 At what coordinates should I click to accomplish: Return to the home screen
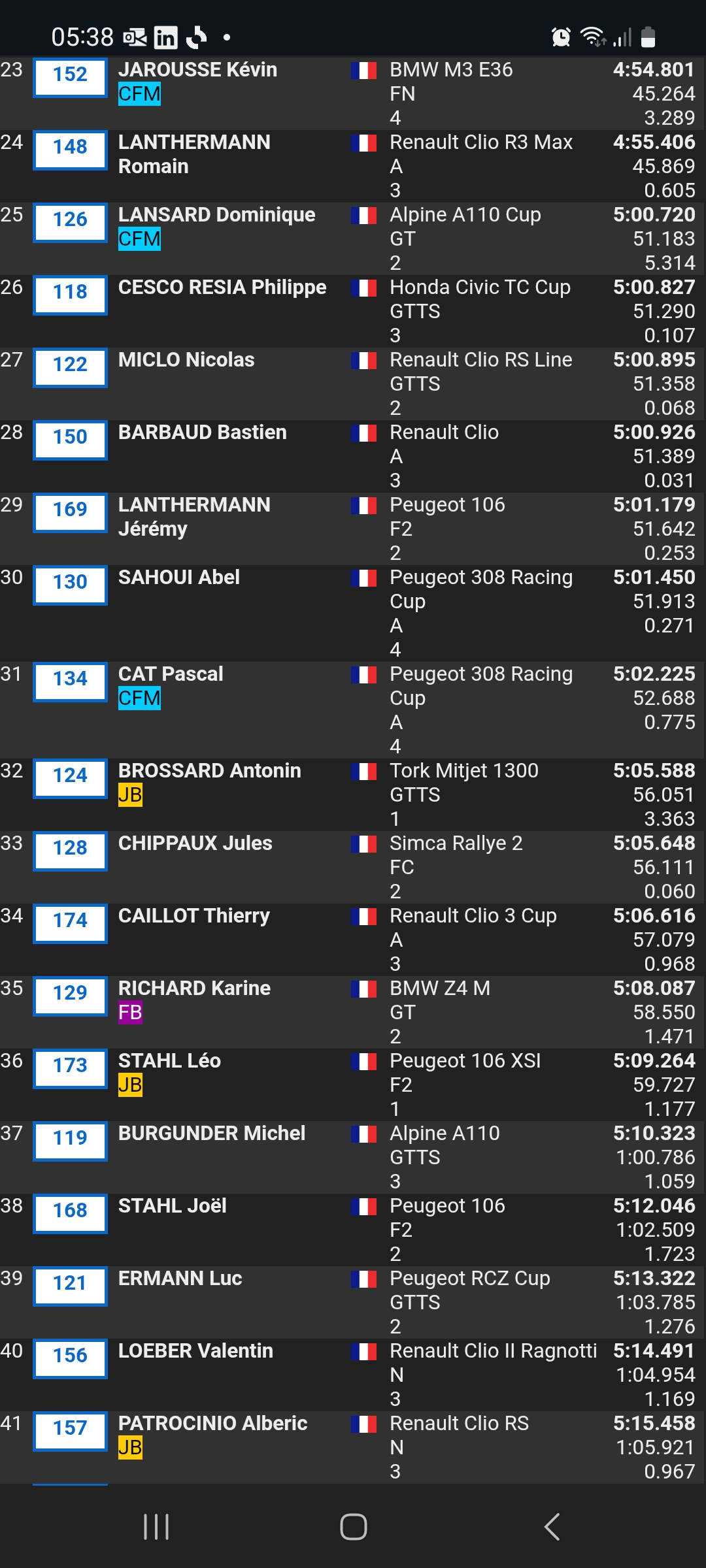pyautogui.click(x=353, y=1527)
